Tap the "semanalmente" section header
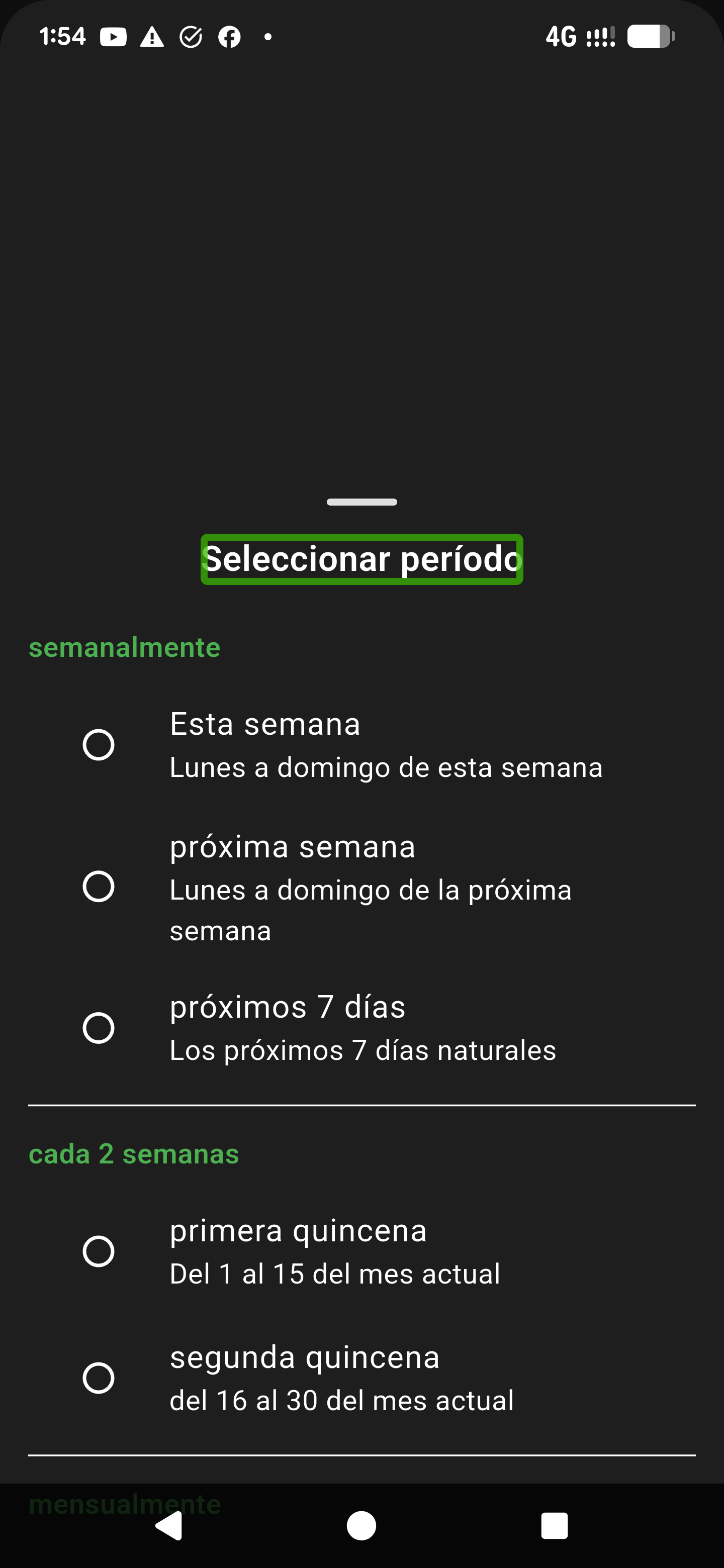The height and width of the screenshot is (1568, 724). (x=124, y=647)
